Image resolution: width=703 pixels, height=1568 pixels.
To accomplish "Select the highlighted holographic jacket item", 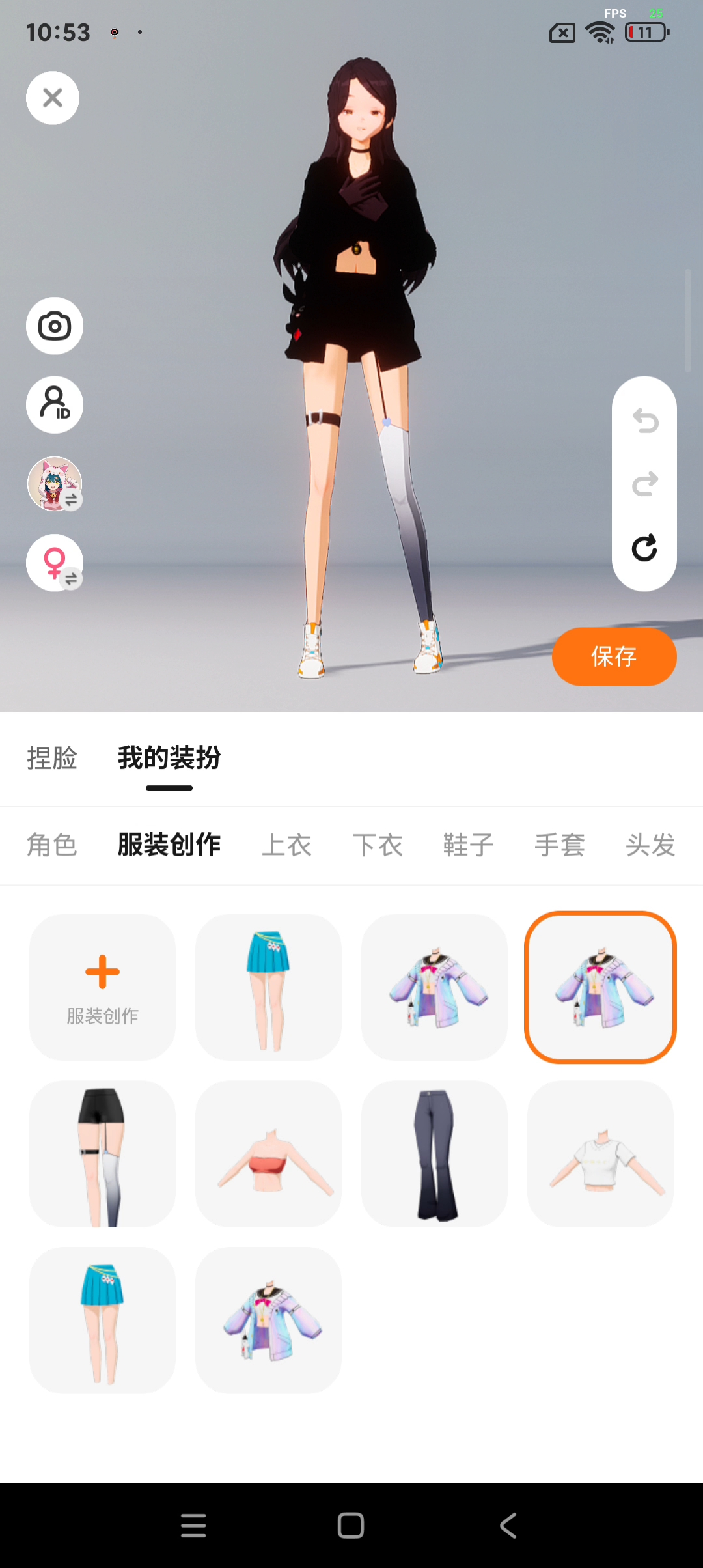I will (600, 987).
